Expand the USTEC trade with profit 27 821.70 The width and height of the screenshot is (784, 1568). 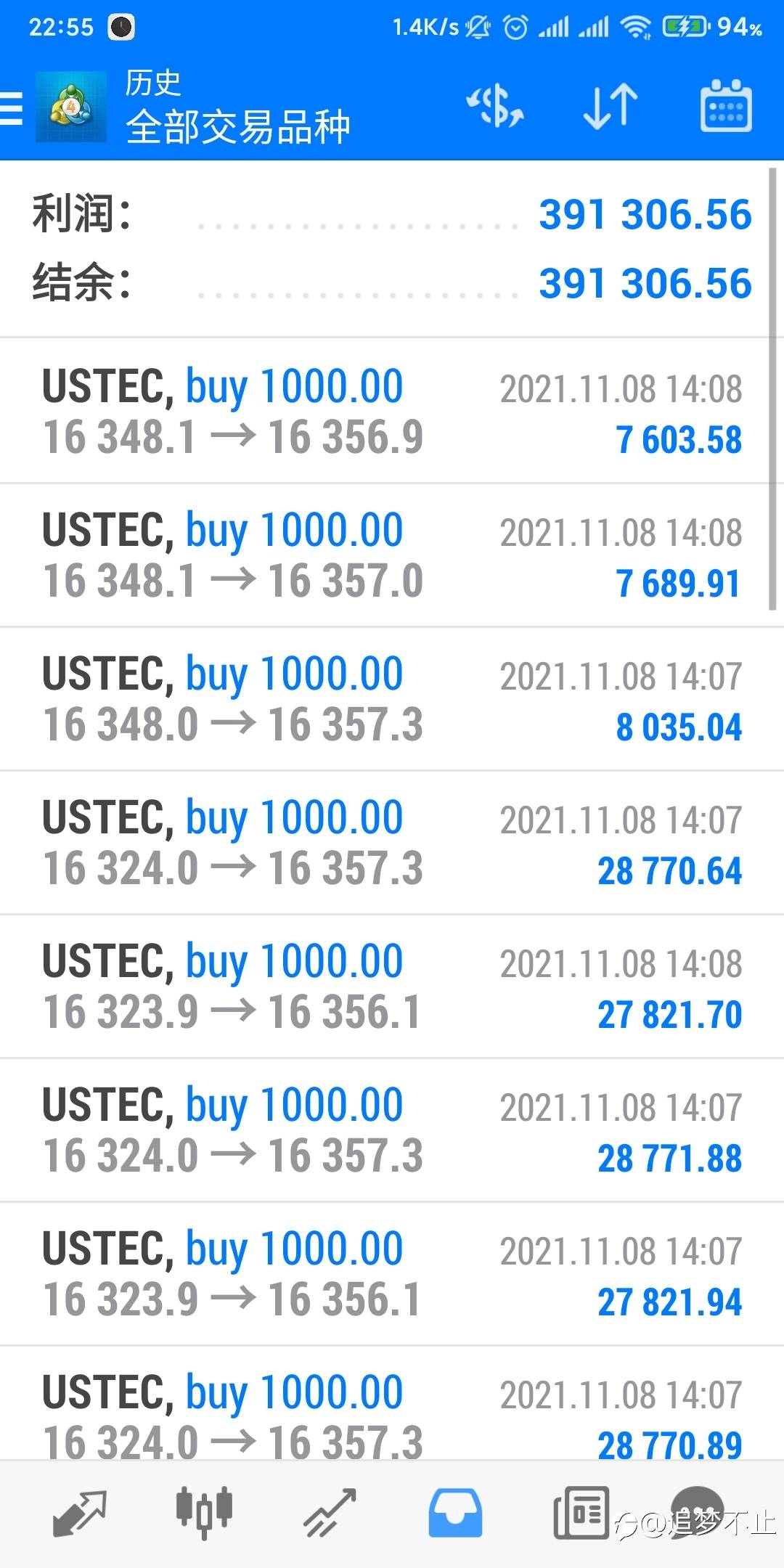[x=392, y=987]
